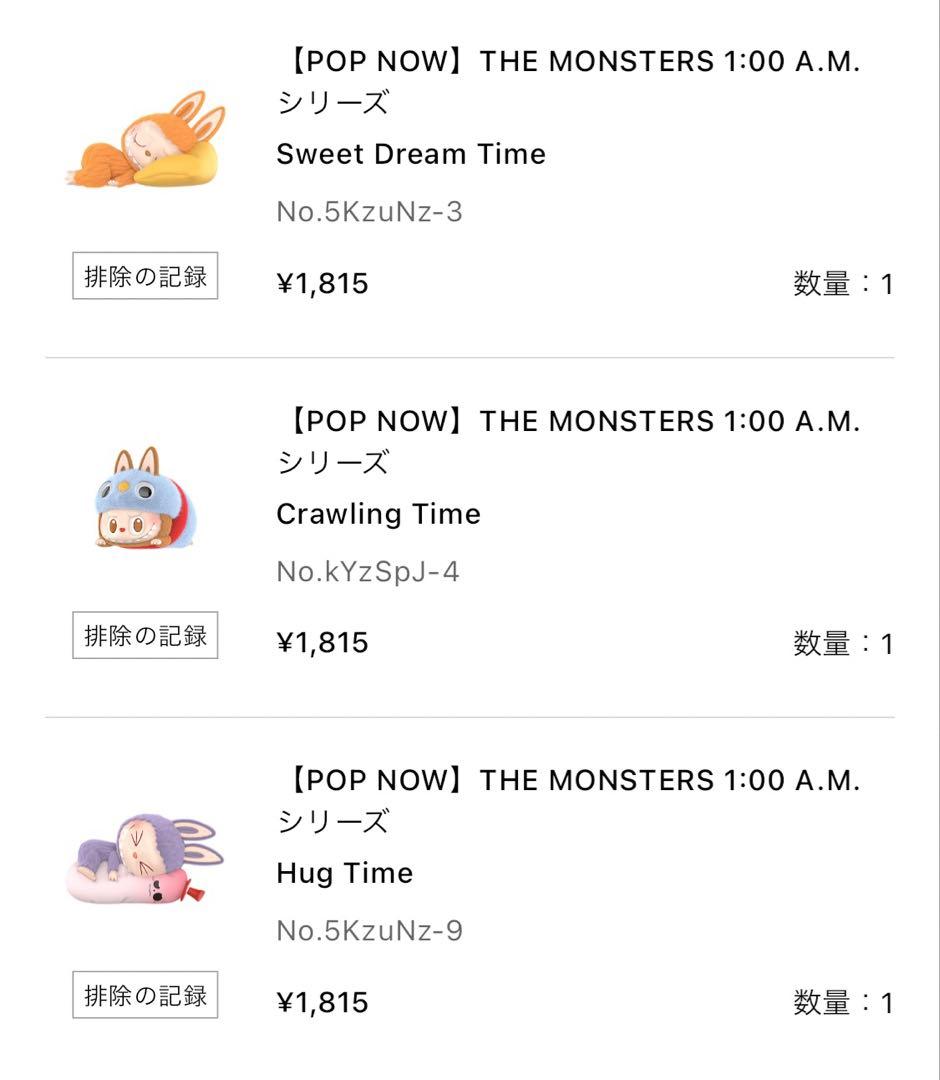The height and width of the screenshot is (1080, 940).
Task: Open the Sweet Dream Time product name link
Action: [x=410, y=154]
